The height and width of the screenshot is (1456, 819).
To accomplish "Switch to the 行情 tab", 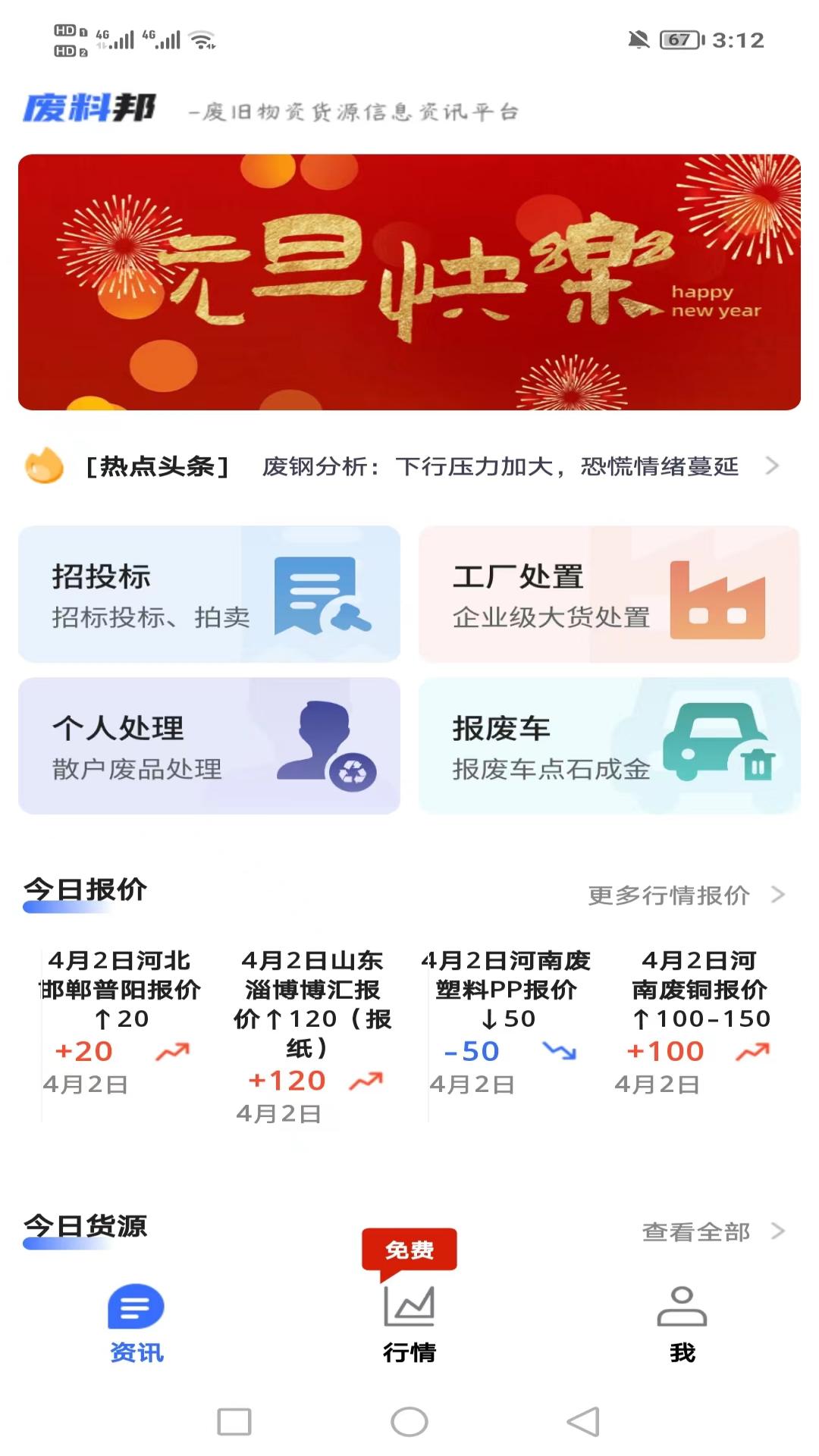I will pyautogui.click(x=409, y=1323).
